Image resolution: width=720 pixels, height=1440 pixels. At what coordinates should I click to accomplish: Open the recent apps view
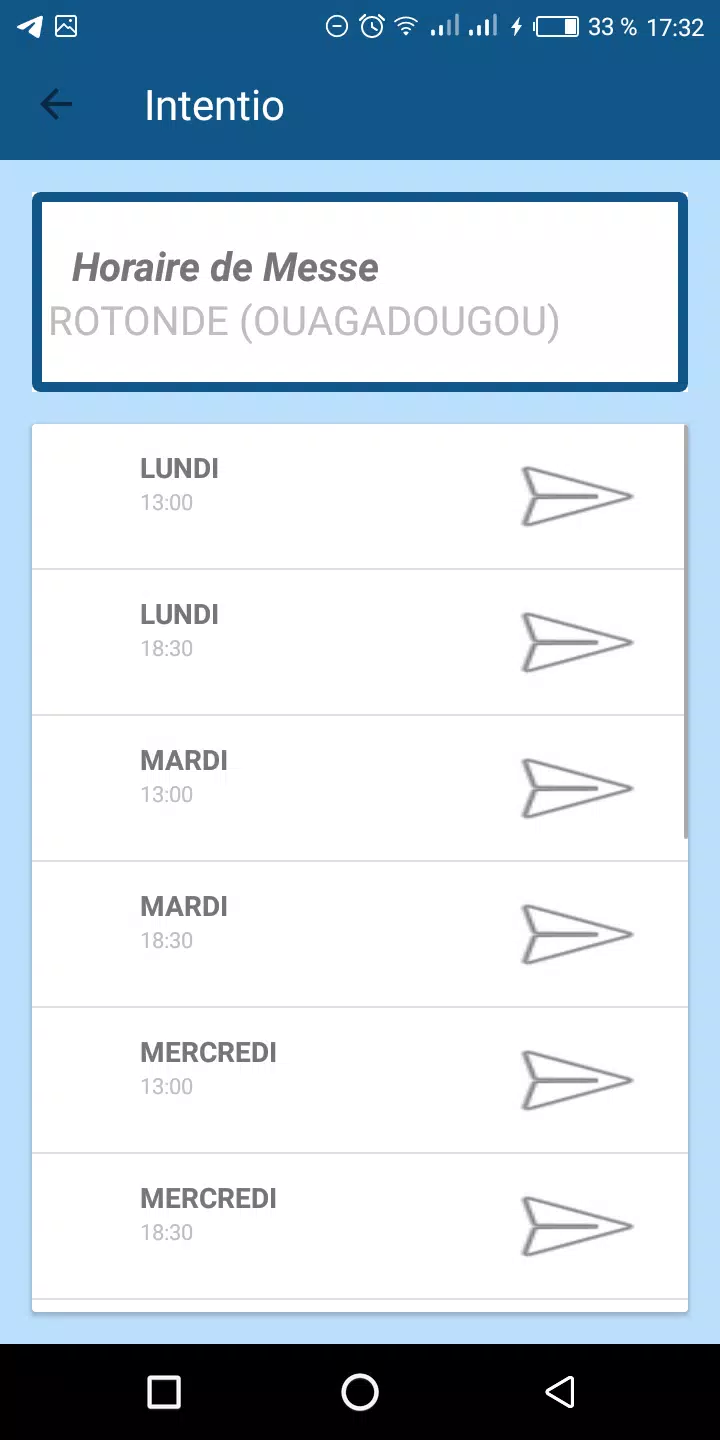[x=164, y=1392]
